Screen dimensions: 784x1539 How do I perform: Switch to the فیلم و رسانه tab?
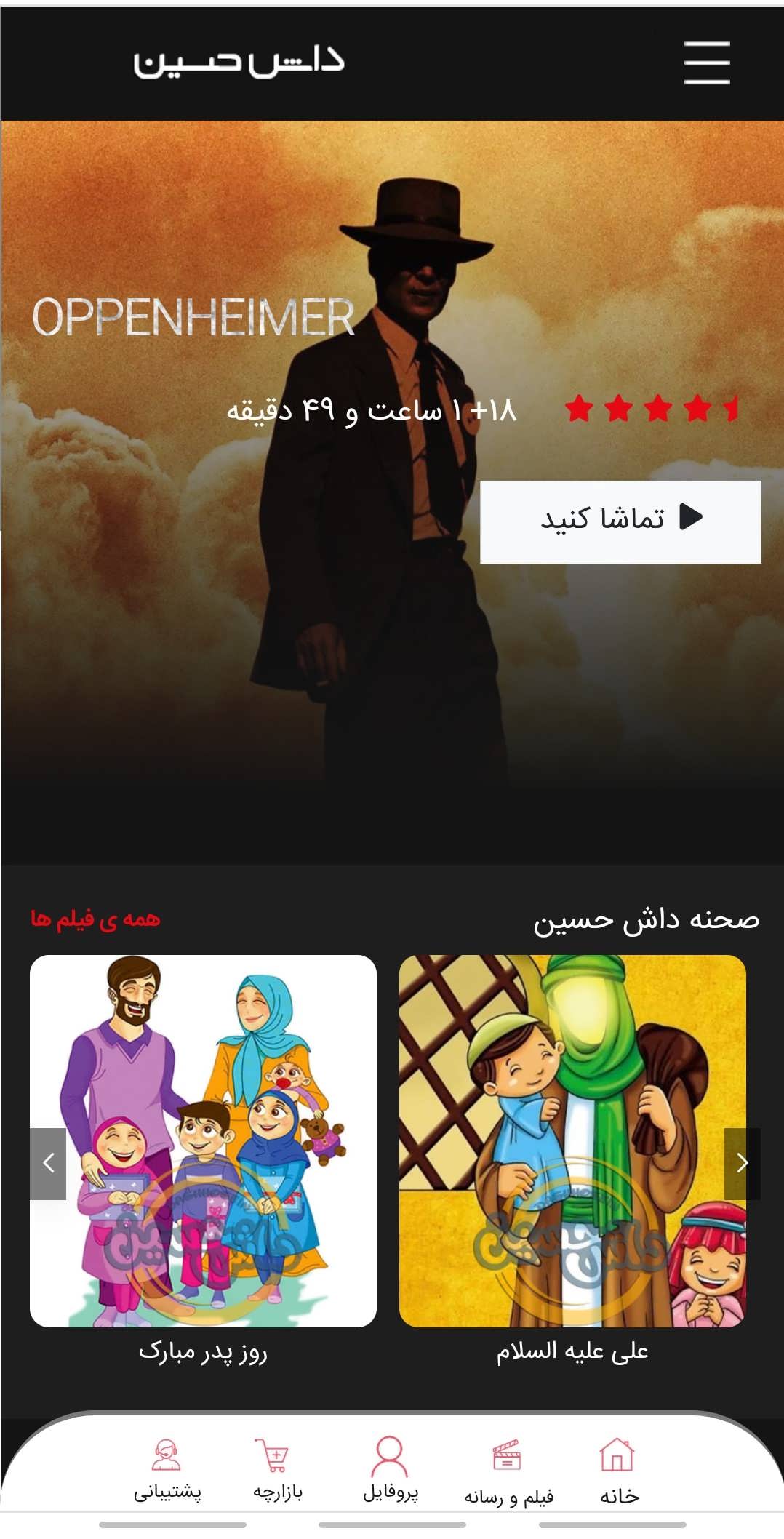(508, 1471)
